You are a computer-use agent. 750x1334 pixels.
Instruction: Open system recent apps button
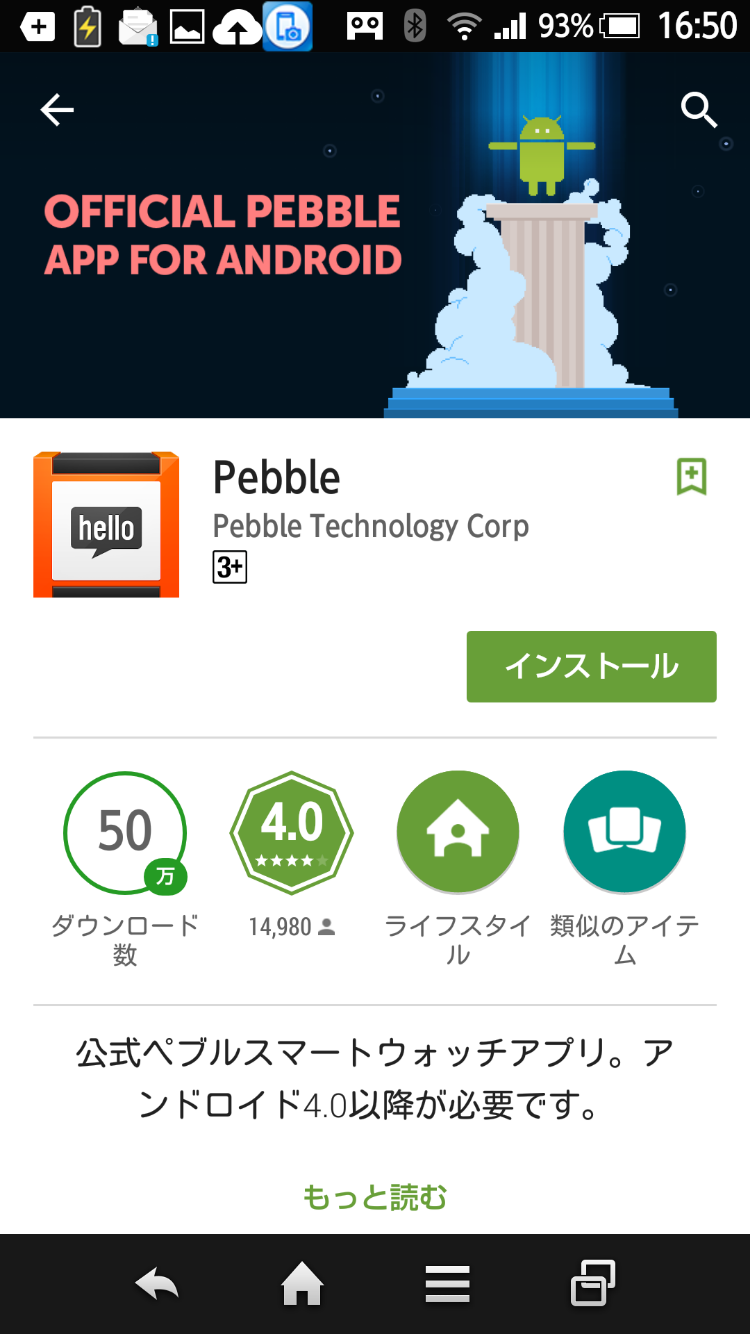coord(592,1284)
